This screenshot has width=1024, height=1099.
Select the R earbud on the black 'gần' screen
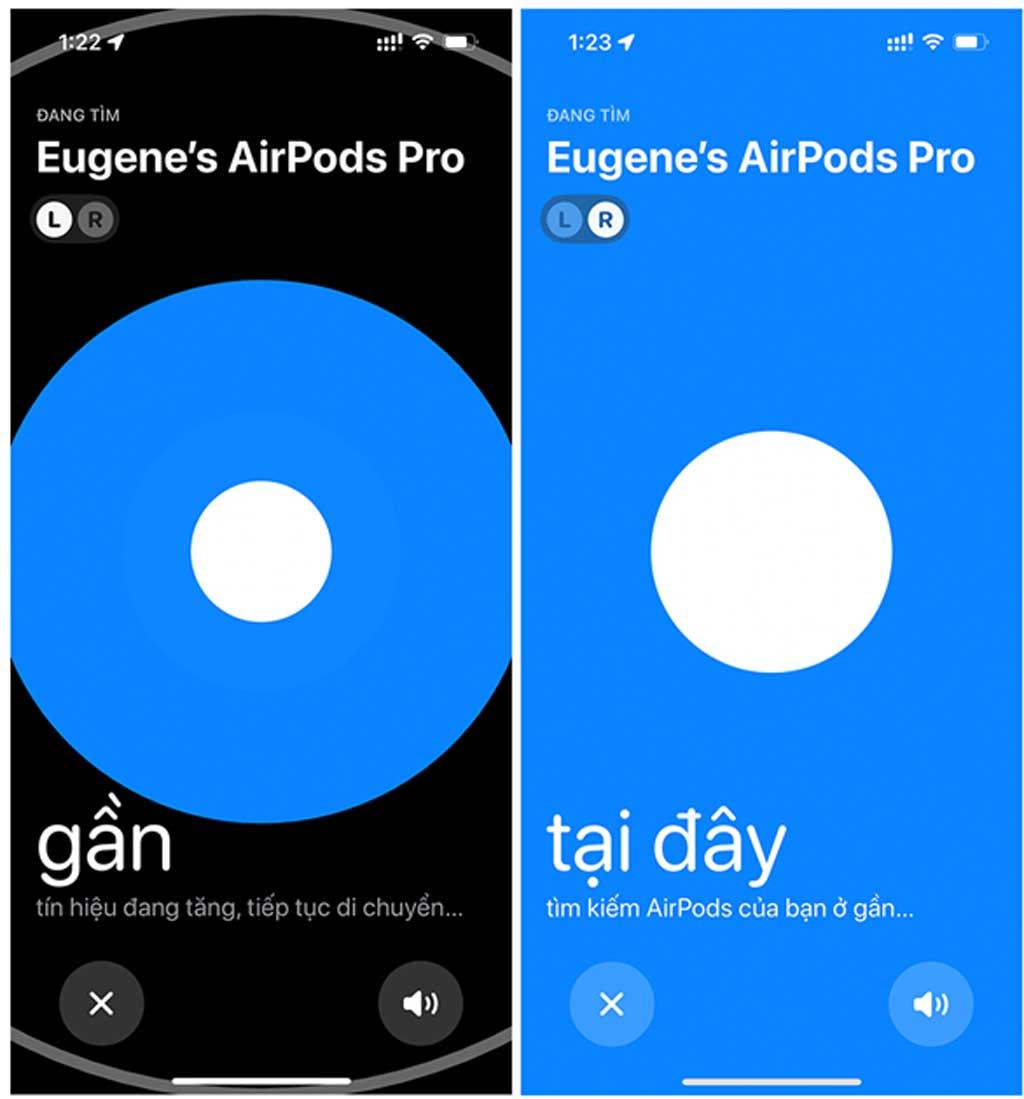pos(95,220)
